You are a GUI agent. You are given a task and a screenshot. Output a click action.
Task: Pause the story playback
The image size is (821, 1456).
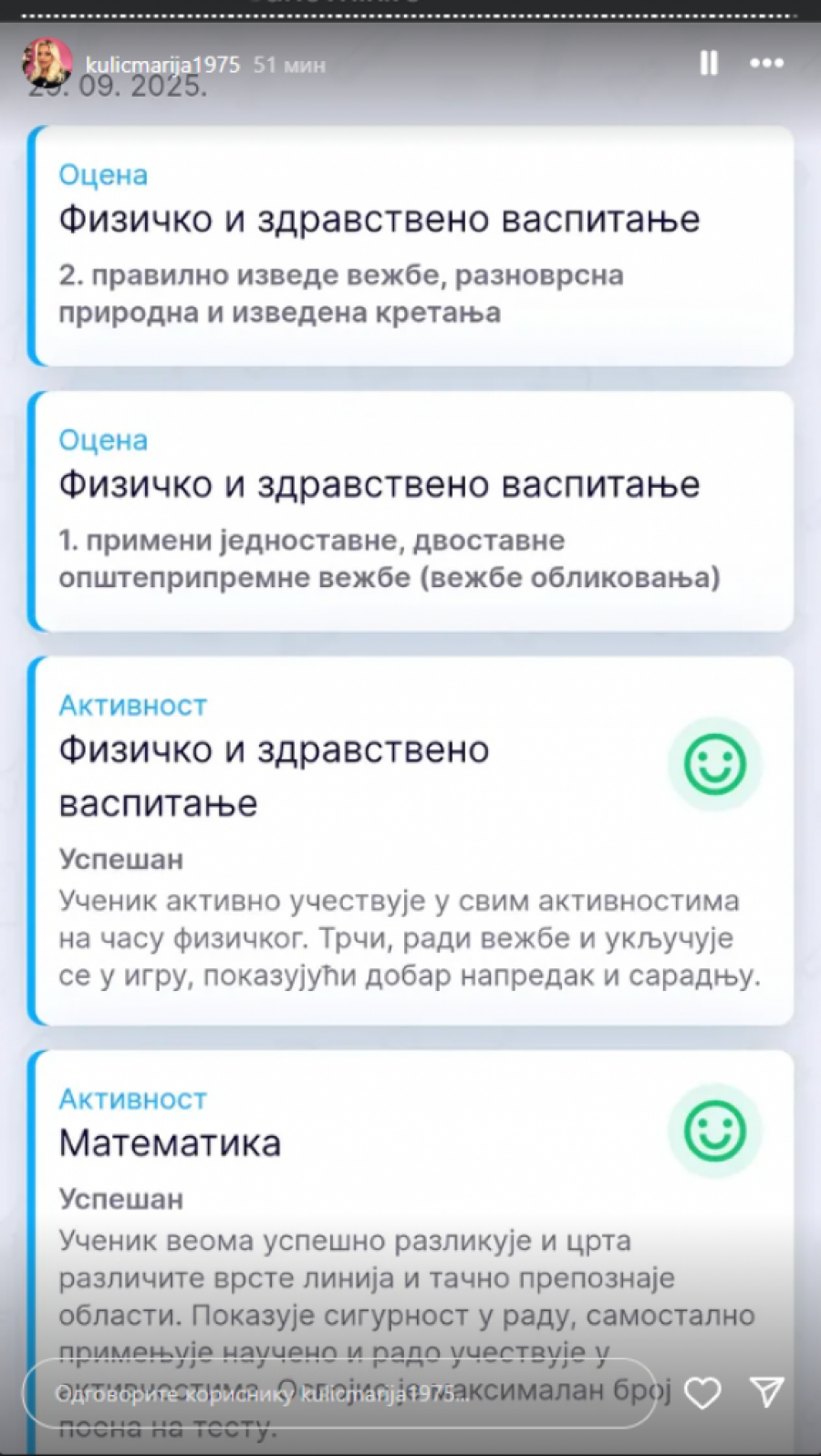point(709,63)
